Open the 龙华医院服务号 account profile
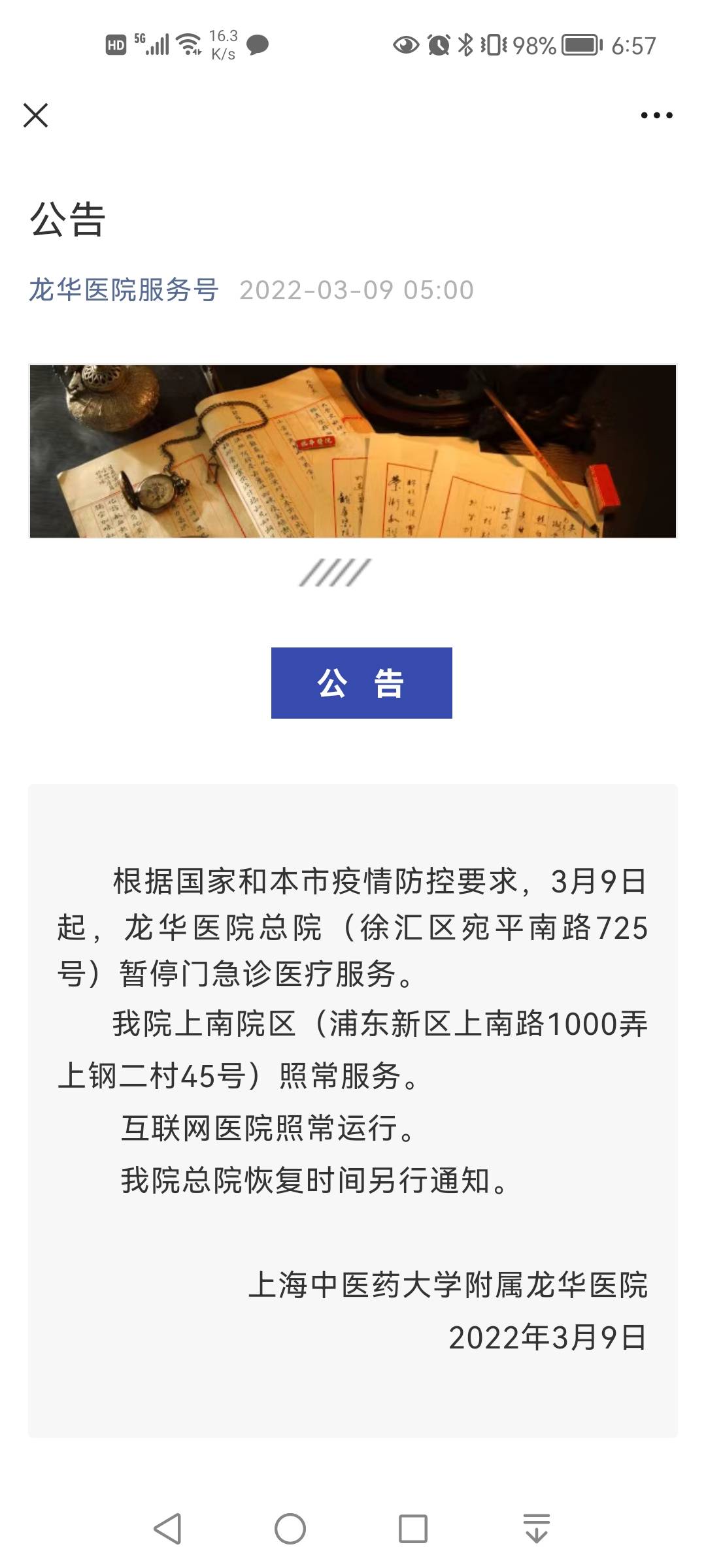 [124, 289]
